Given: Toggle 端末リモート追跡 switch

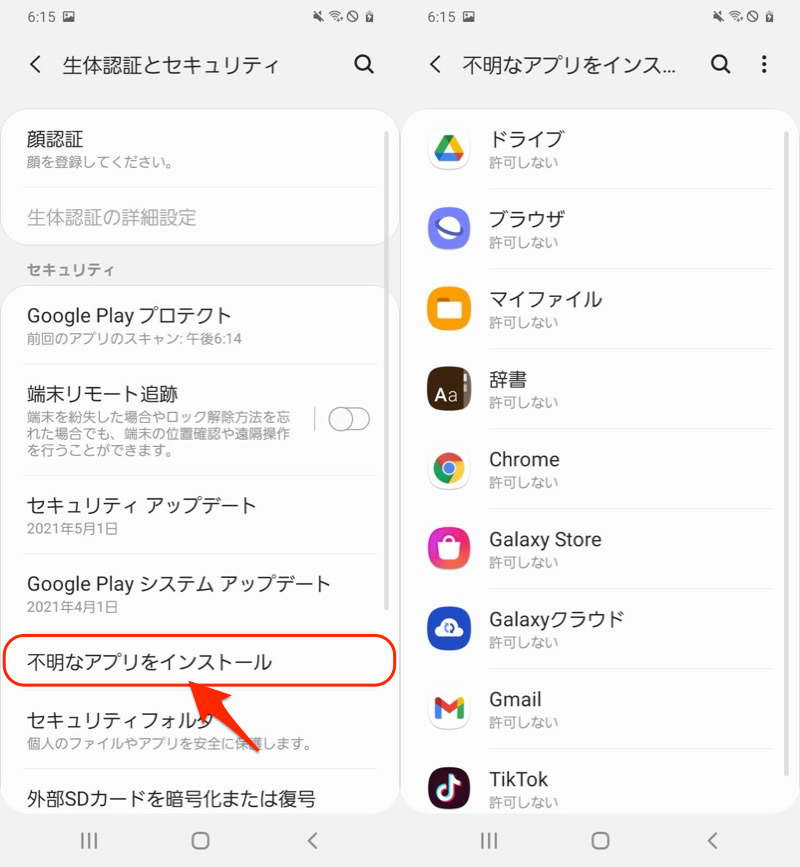Looking at the screenshot, I should coord(349,419).
